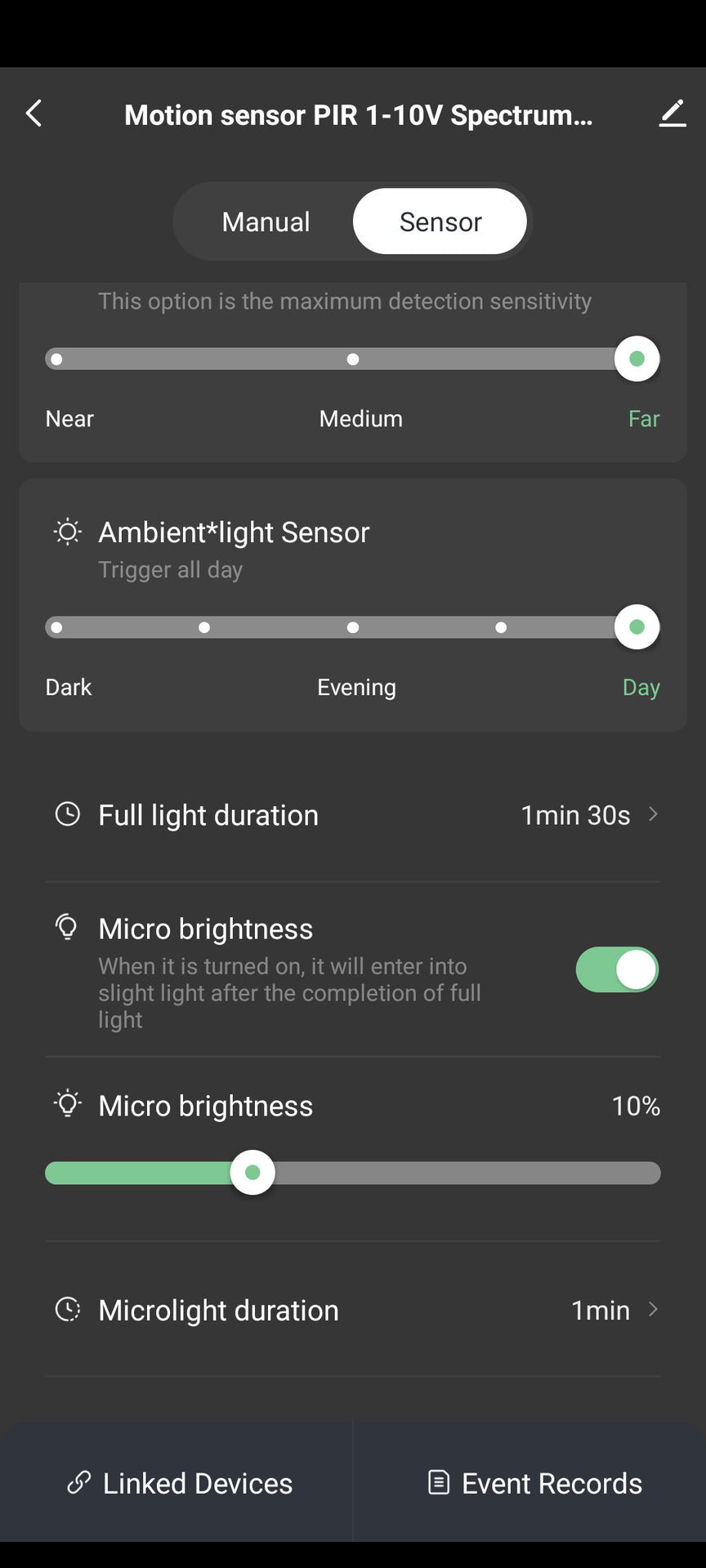
Task: Set ambient light sensor to Dark
Action: pyautogui.click(x=56, y=627)
